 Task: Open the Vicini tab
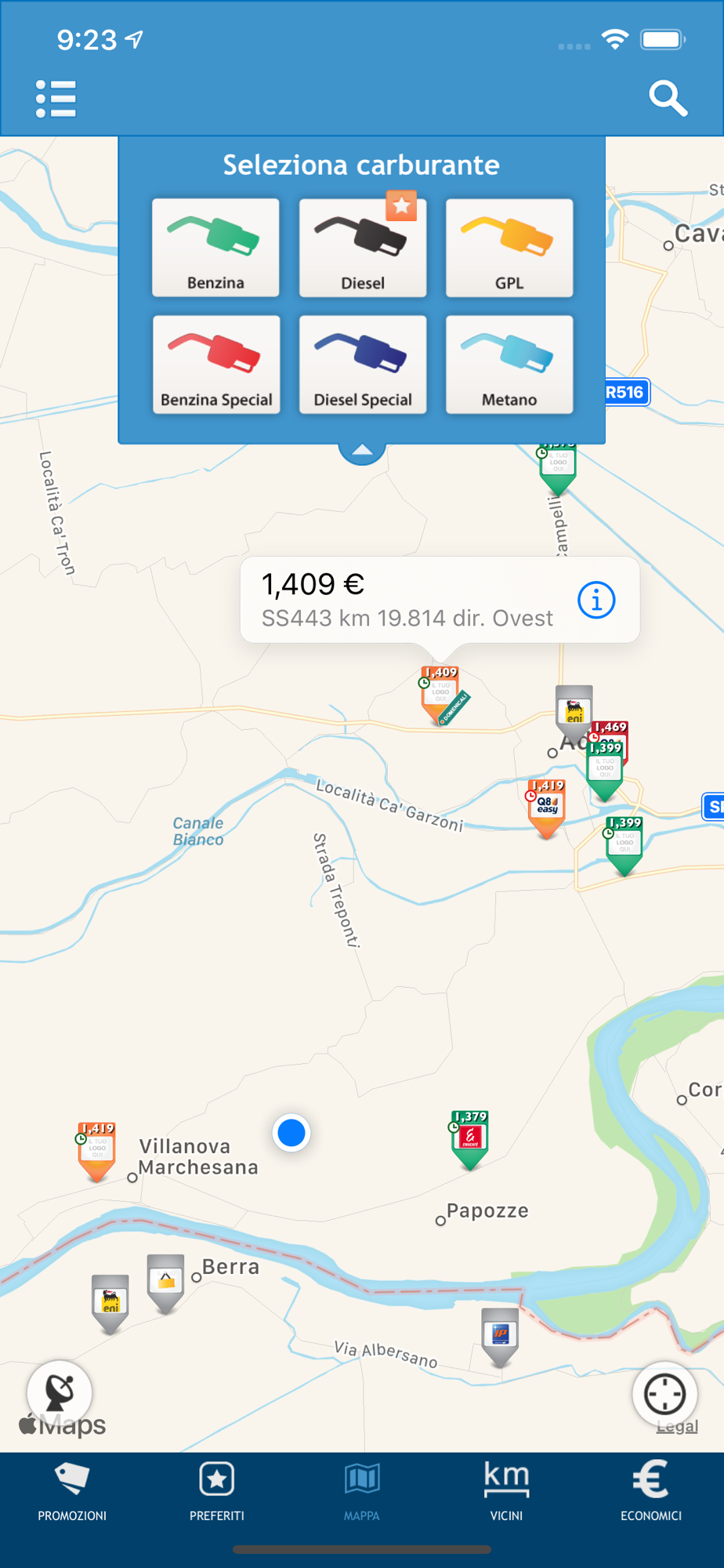(506, 1491)
